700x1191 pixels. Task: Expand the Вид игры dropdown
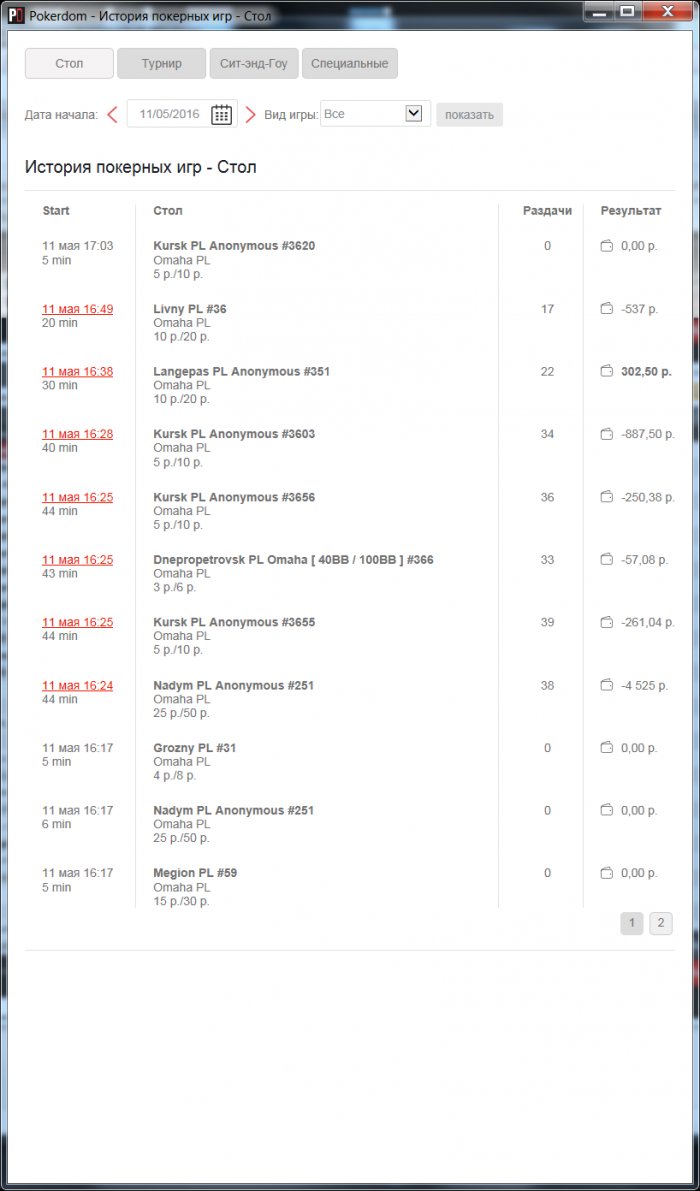click(x=414, y=114)
